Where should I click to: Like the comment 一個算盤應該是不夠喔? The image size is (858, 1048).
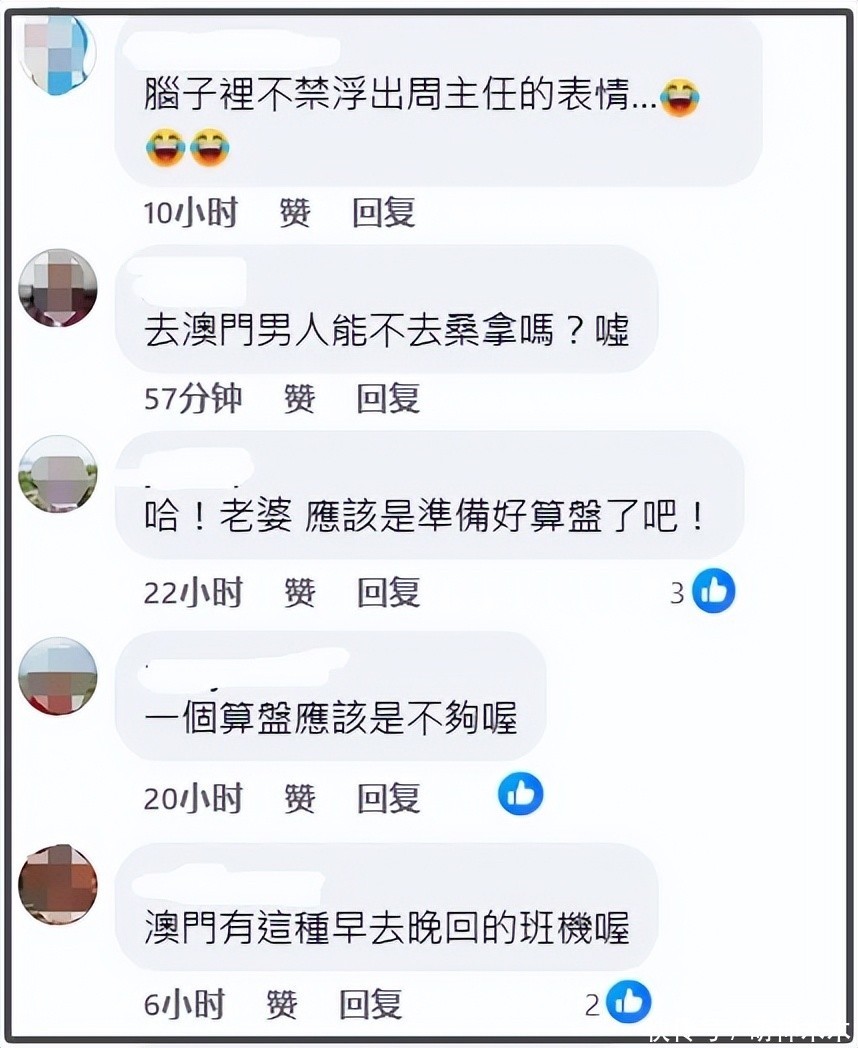299,798
